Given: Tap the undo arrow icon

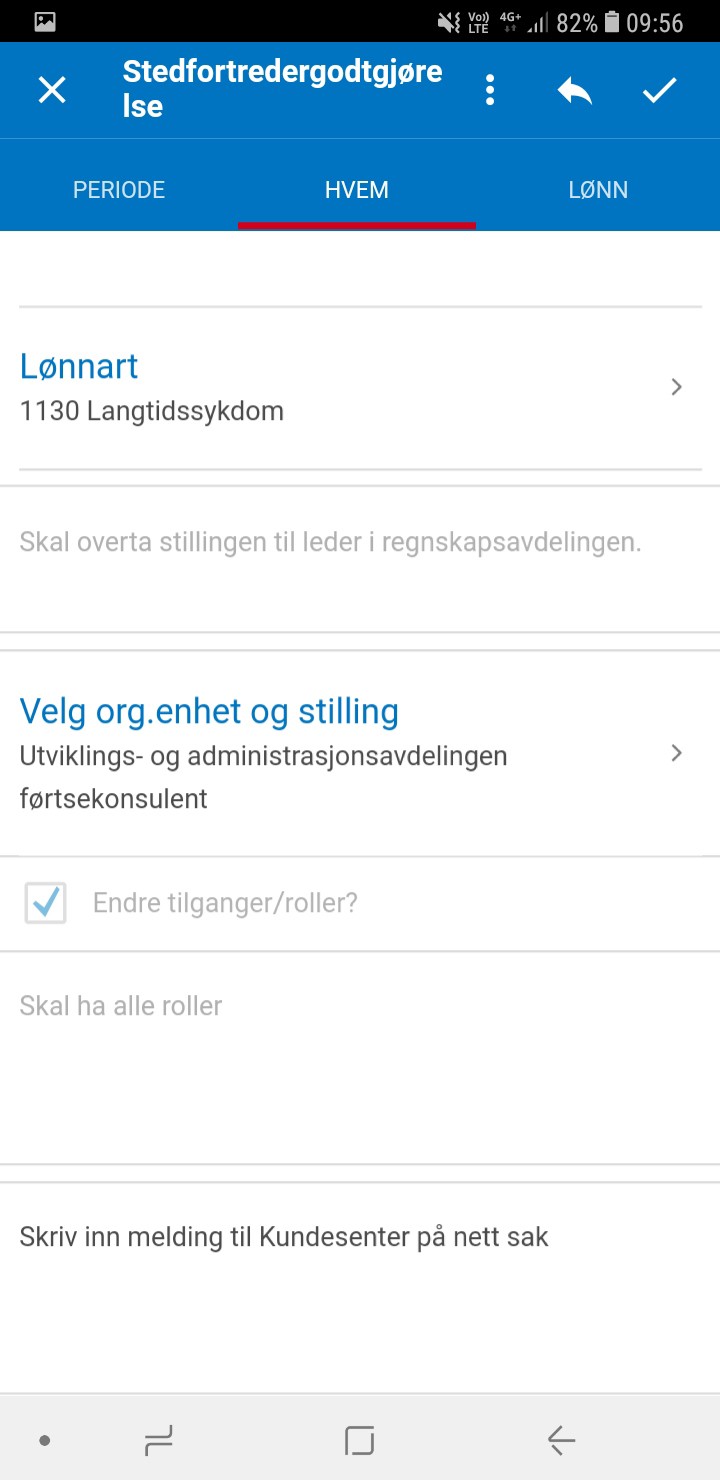Looking at the screenshot, I should (x=574, y=91).
